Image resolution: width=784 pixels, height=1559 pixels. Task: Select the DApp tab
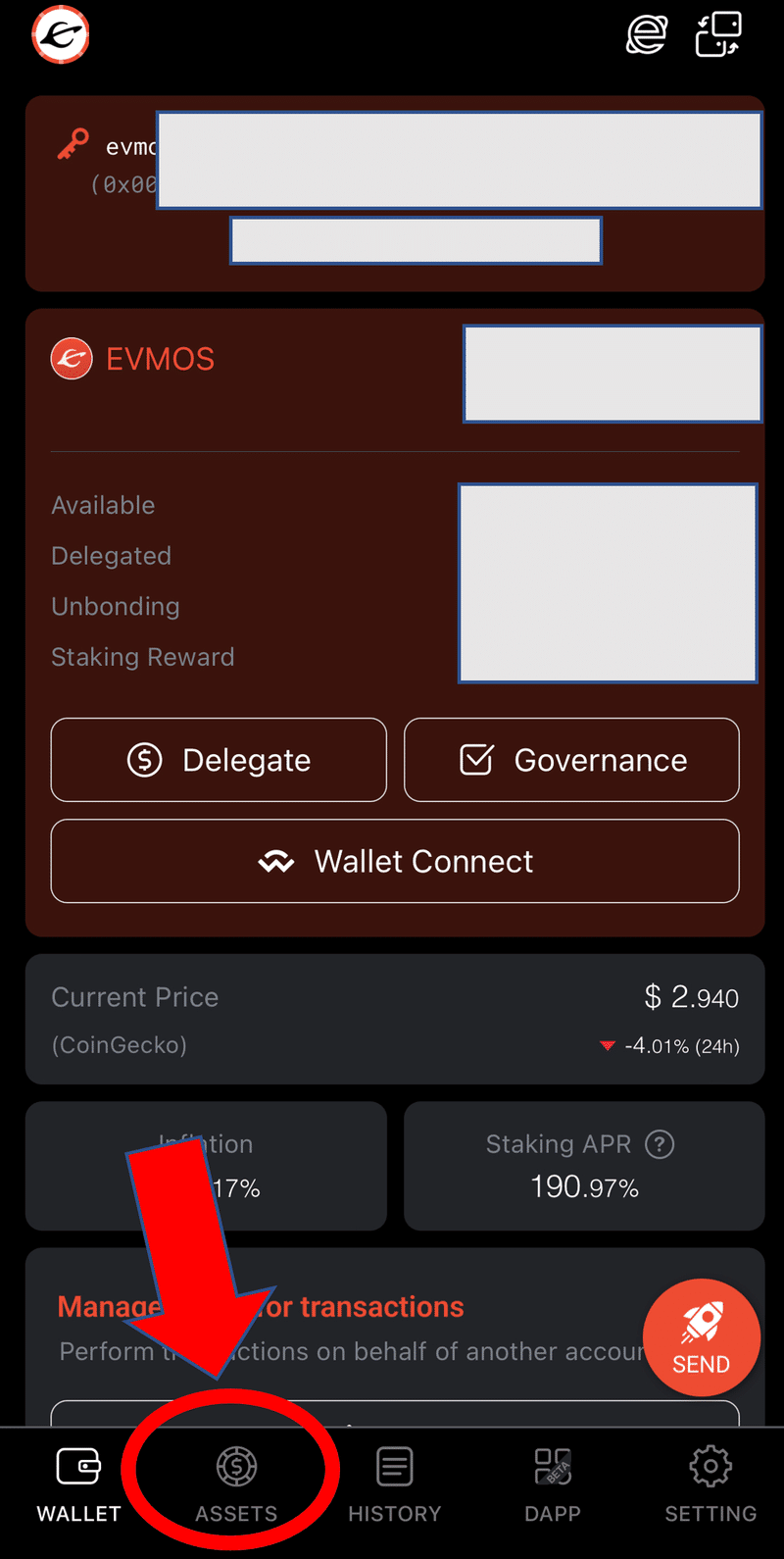click(x=553, y=1484)
